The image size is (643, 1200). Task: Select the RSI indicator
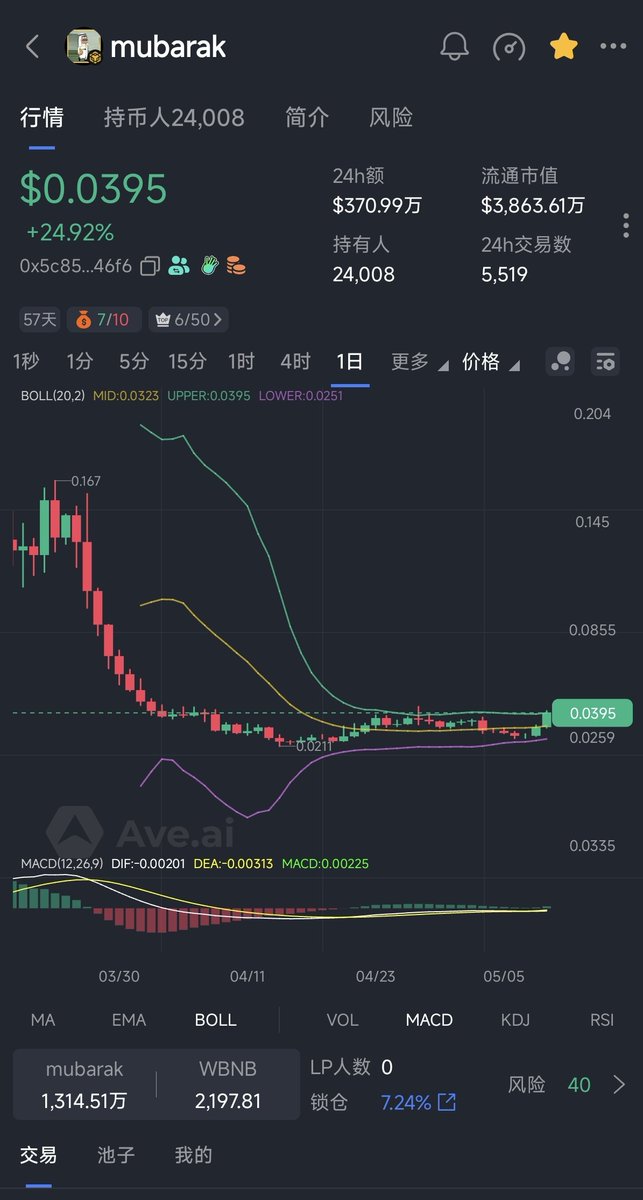[x=602, y=1020]
